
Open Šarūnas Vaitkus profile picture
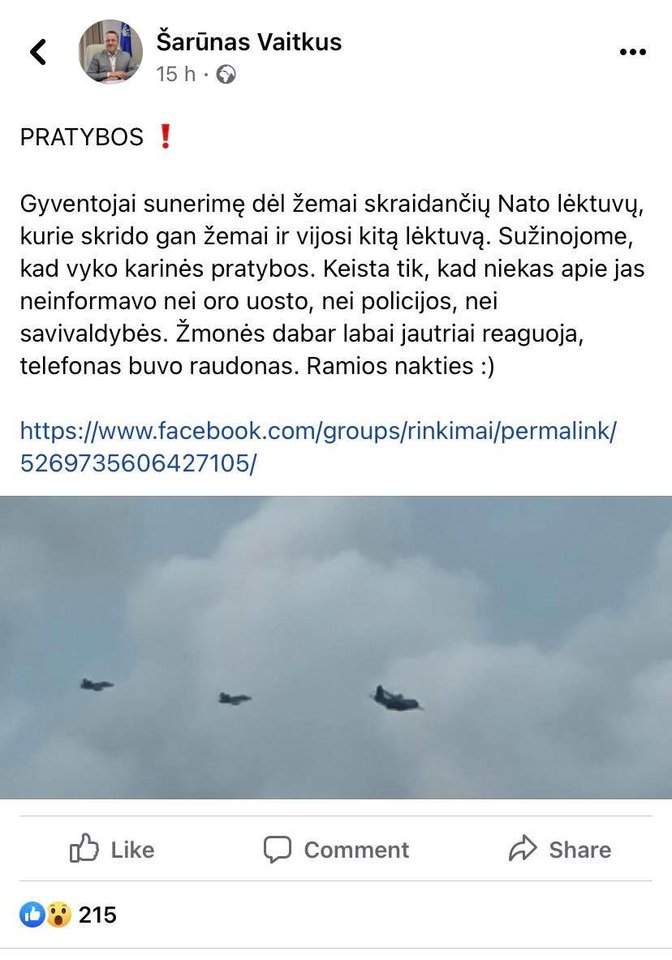[110, 52]
